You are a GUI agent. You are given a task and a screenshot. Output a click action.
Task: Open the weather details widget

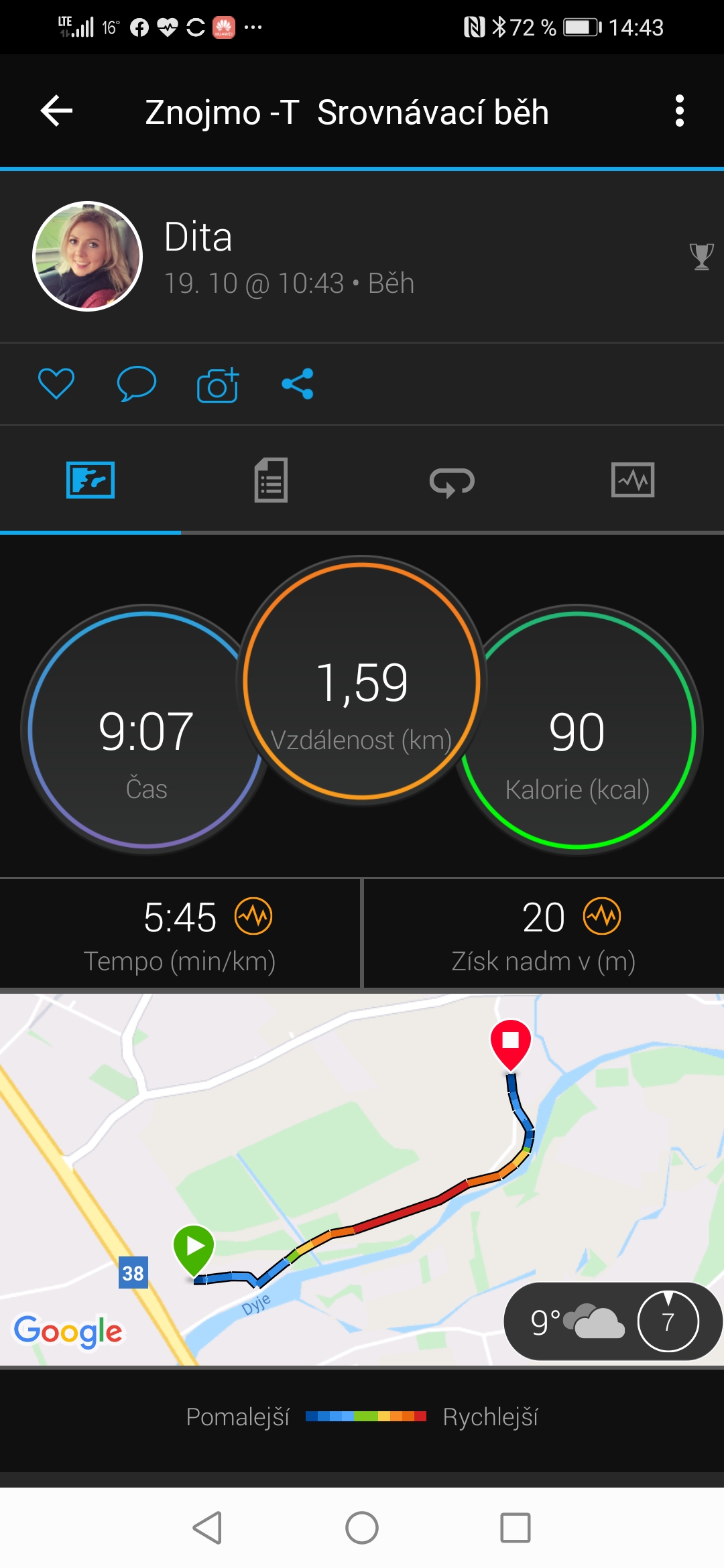pos(613,1321)
